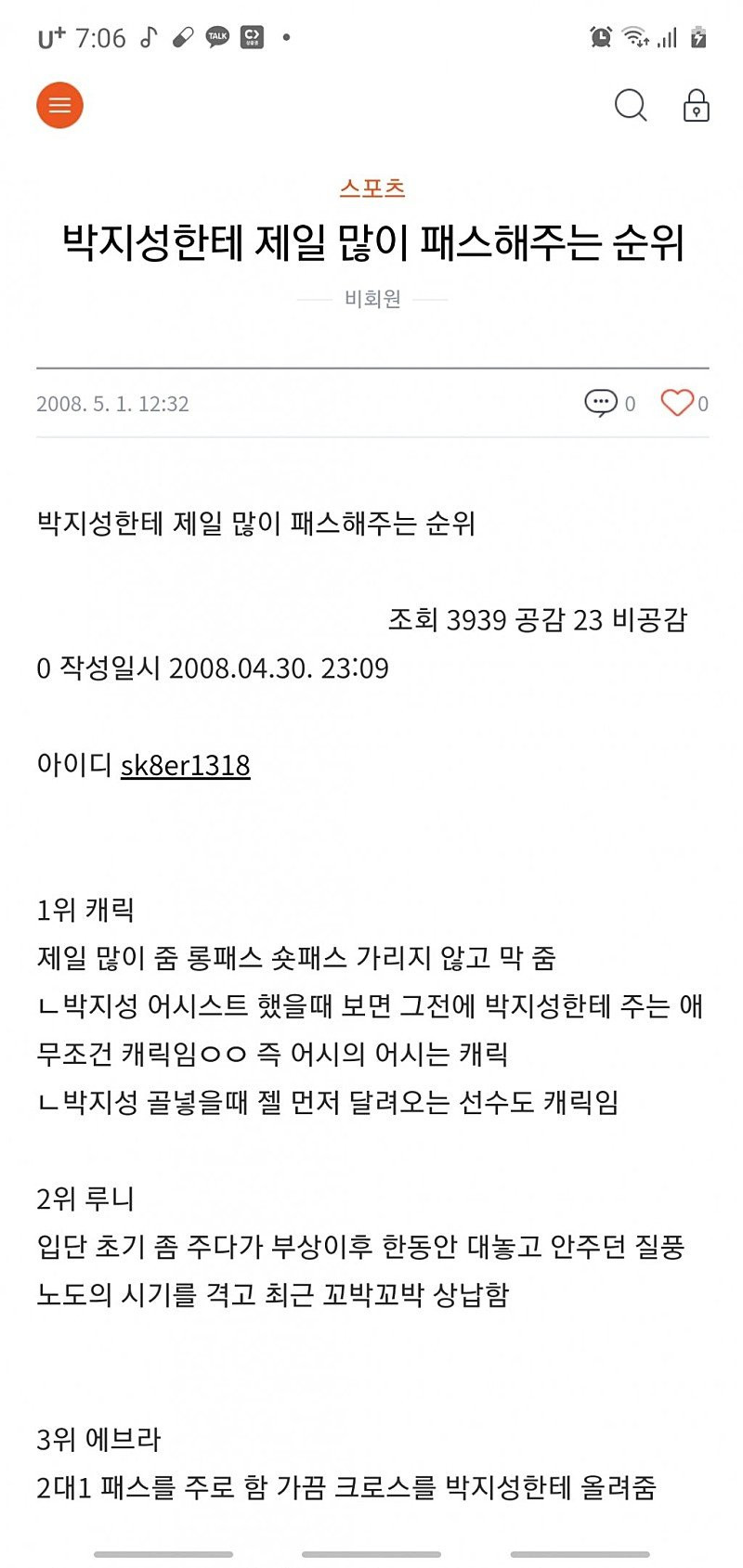Image resolution: width=743 pixels, height=1568 pixels.
Task: Like this post with the heart
Action: pyautogui.click(x=676, y=403)
